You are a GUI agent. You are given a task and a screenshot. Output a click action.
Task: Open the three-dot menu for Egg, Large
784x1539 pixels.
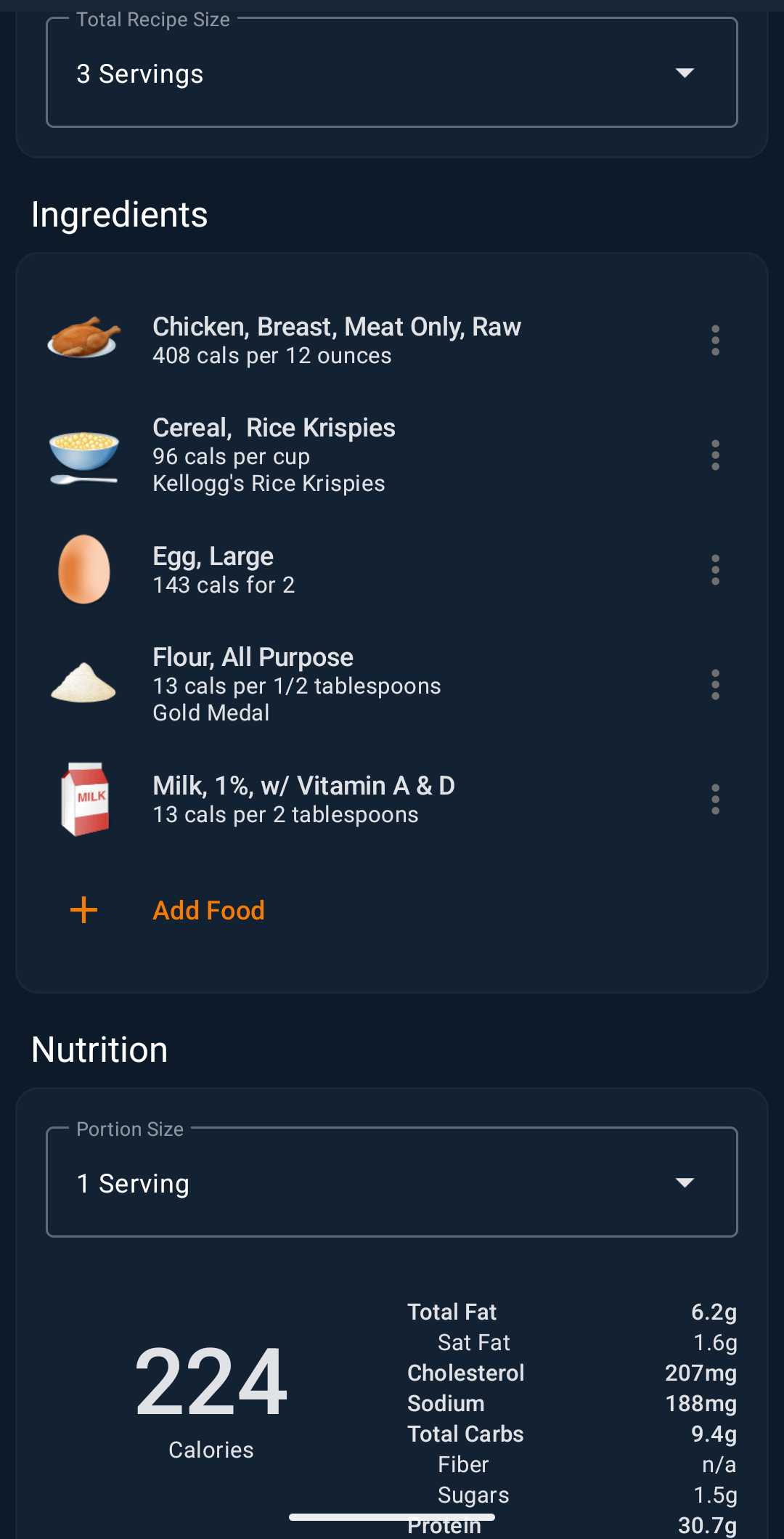pyautogui.click(x=715, y=569)
